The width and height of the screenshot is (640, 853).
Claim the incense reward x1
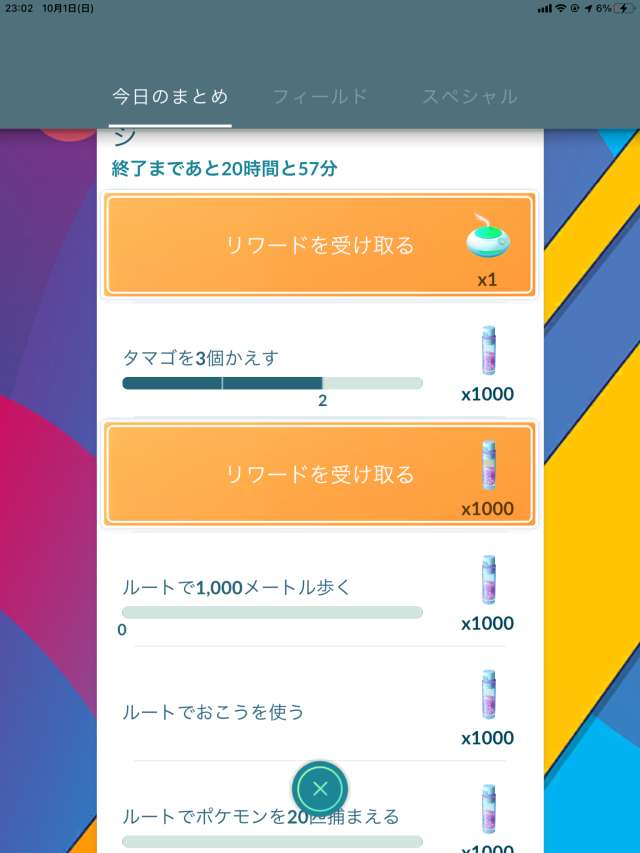pyautogui.click(x=319, y=246)
